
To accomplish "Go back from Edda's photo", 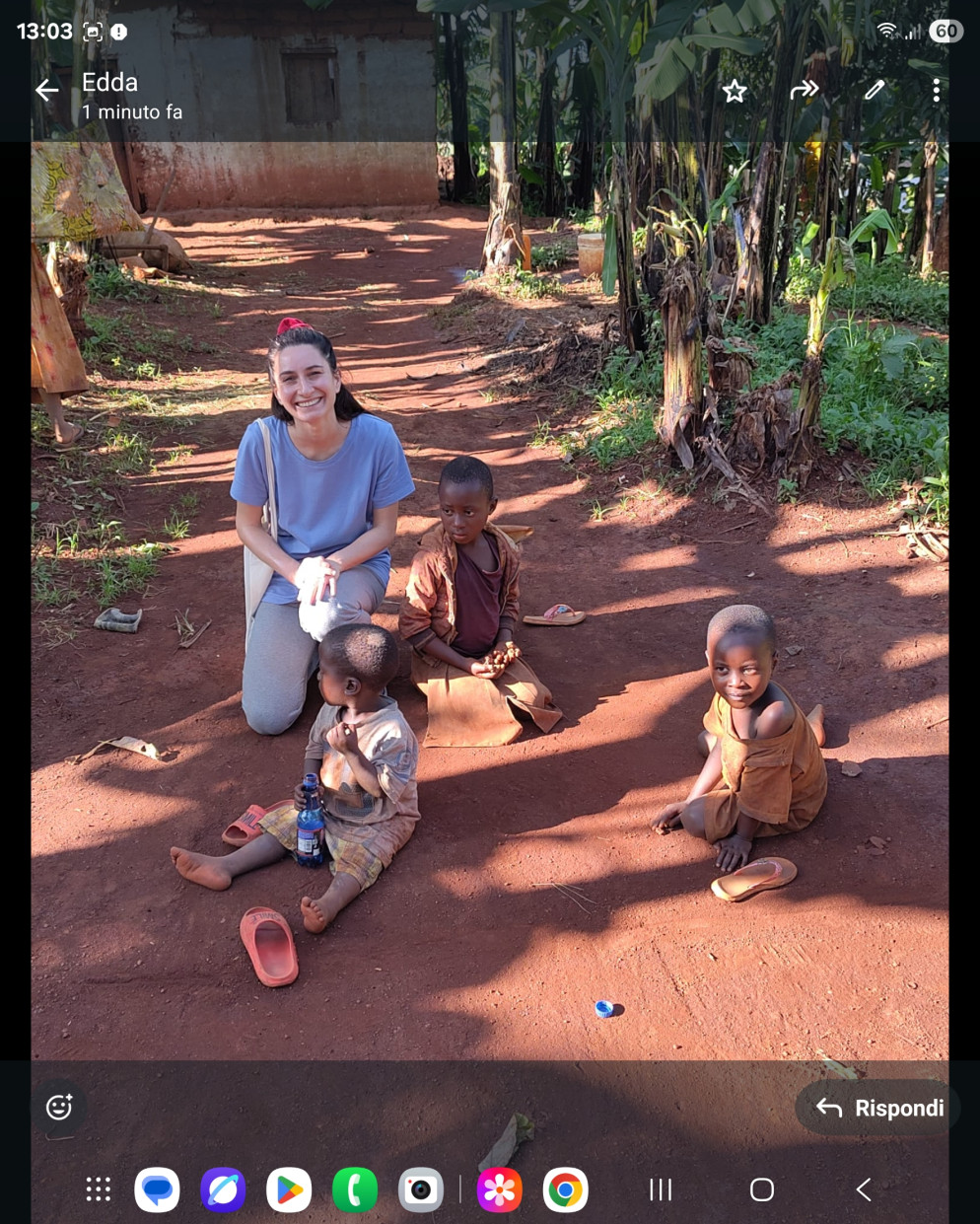I will click(x=46, y=91).
